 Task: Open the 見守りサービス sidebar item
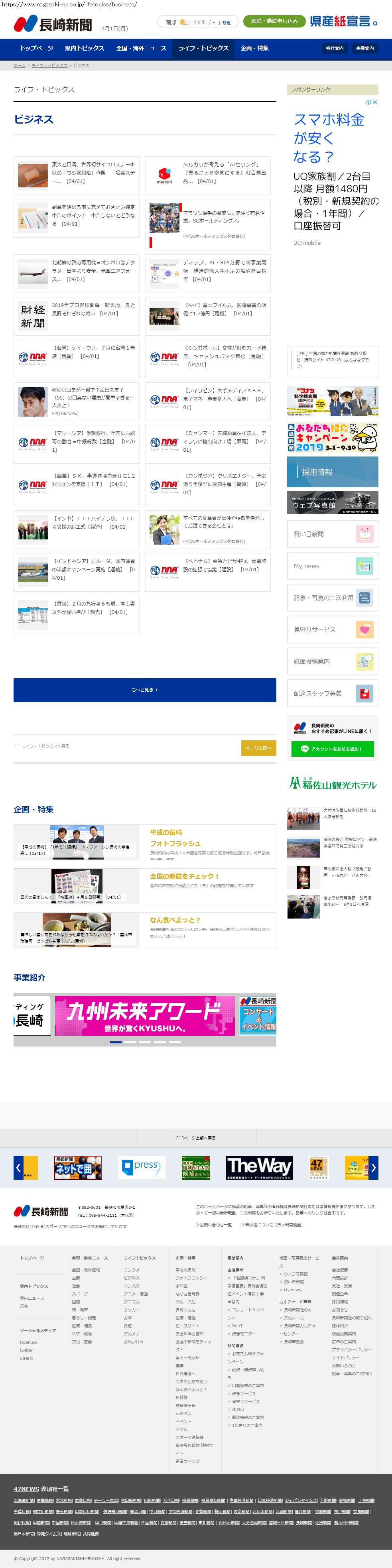[332, 630]
